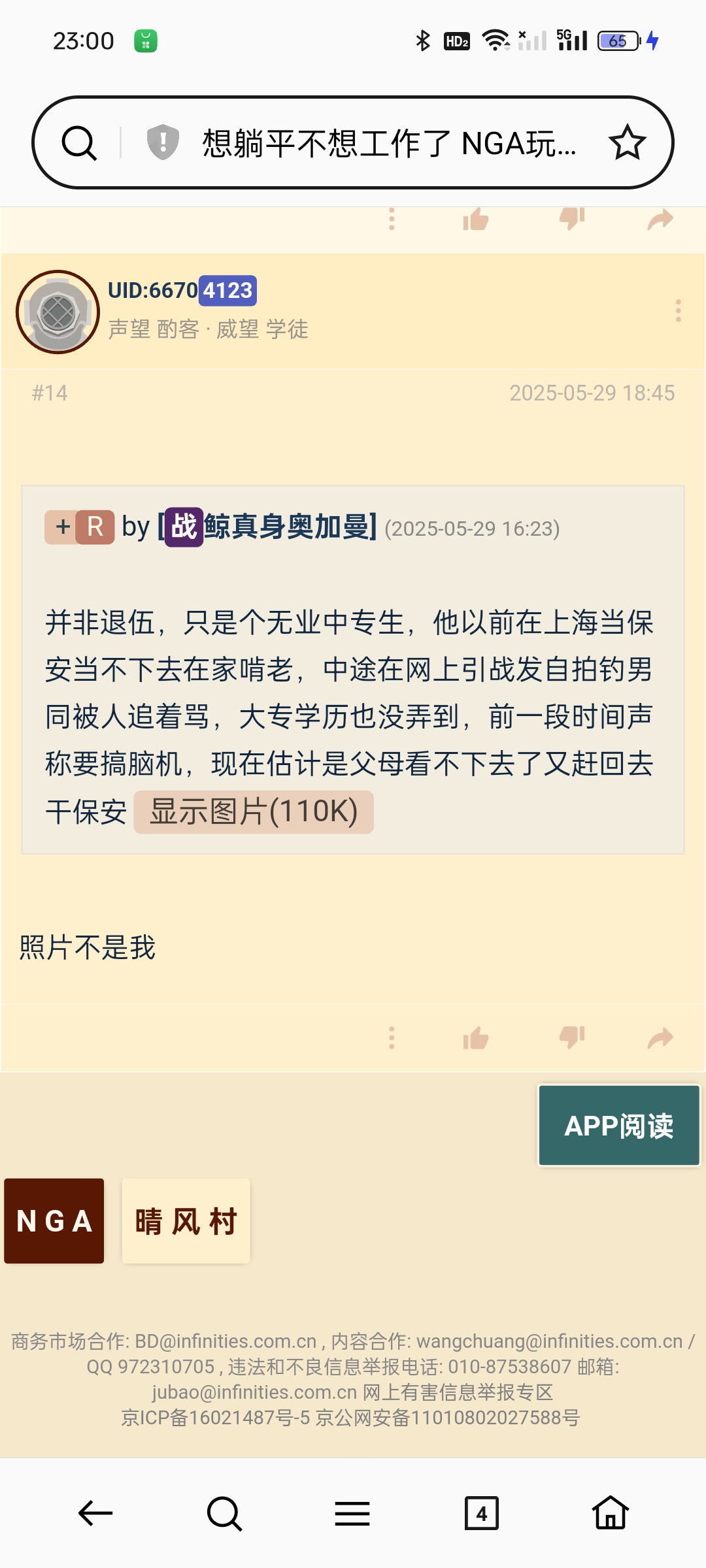Dislike the post saying 照片不是我
Image resolution: width=706 pixels, height=1568 pixels.
coord(572,1037)
